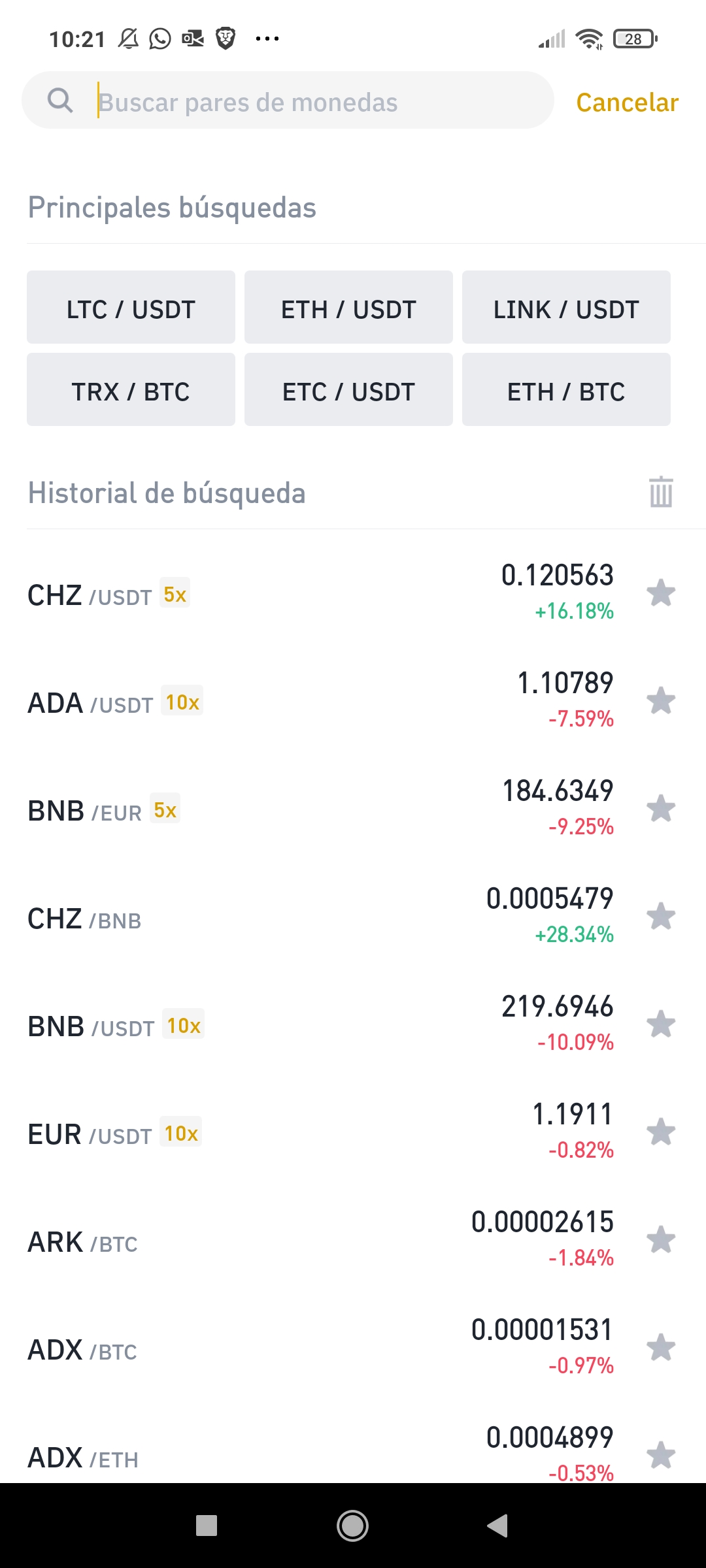Cancel the search with Cancelar
Image resolution: width=706 pixels, height=1568 pixels.
[x=627, y=103]
